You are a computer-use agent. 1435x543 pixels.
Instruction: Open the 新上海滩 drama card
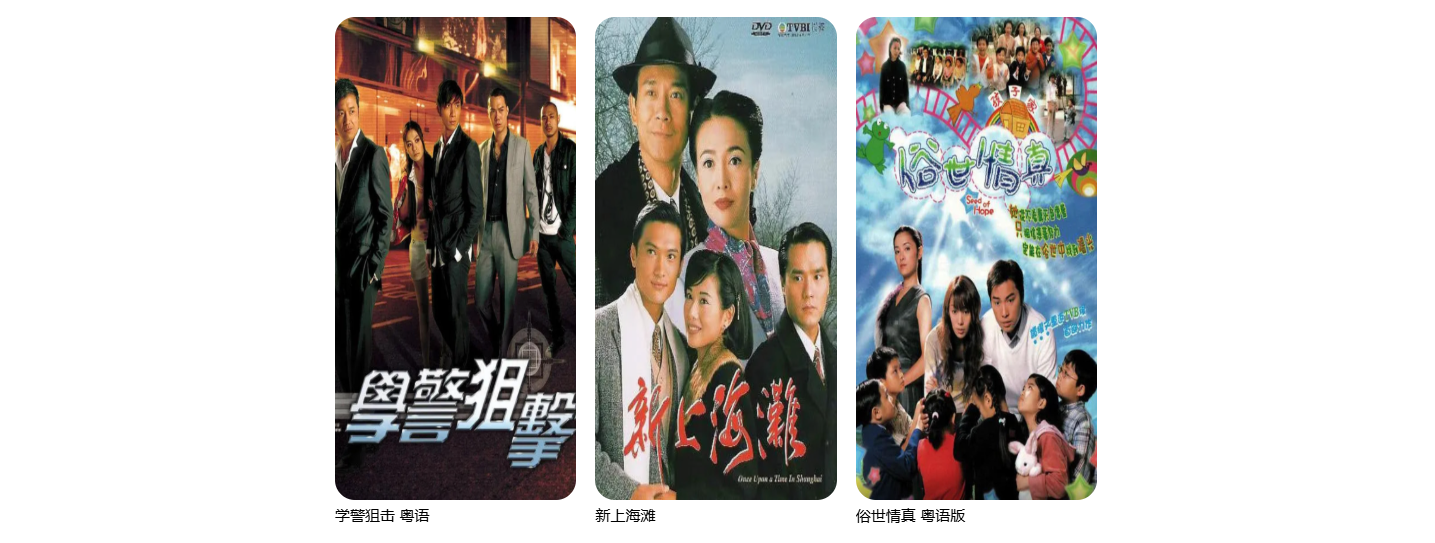715,258
